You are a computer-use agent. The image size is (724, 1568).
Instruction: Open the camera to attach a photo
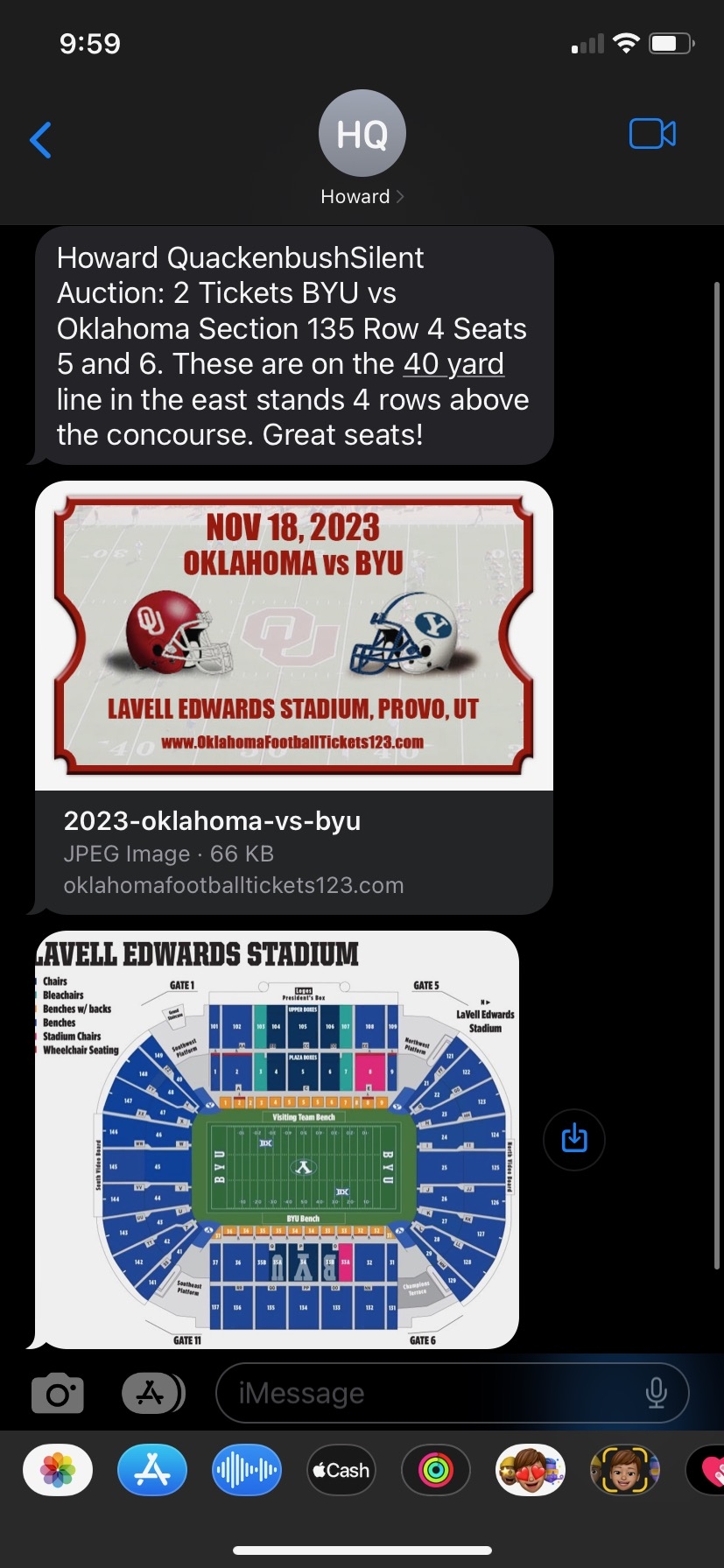click(58, 1393)
